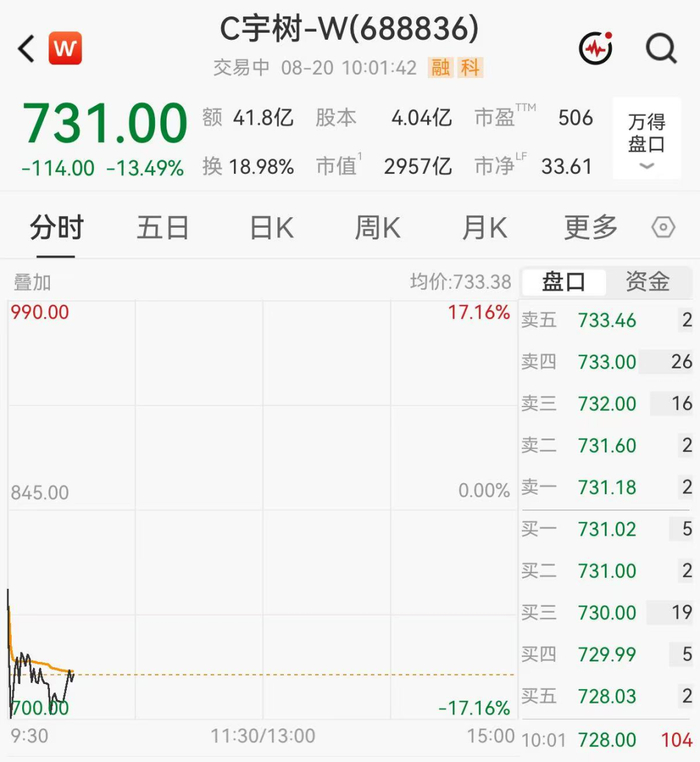Viewport: 700px width, 762px height.
Task: Open chart settings hexagon icon
Action: [x=664, y=227]
